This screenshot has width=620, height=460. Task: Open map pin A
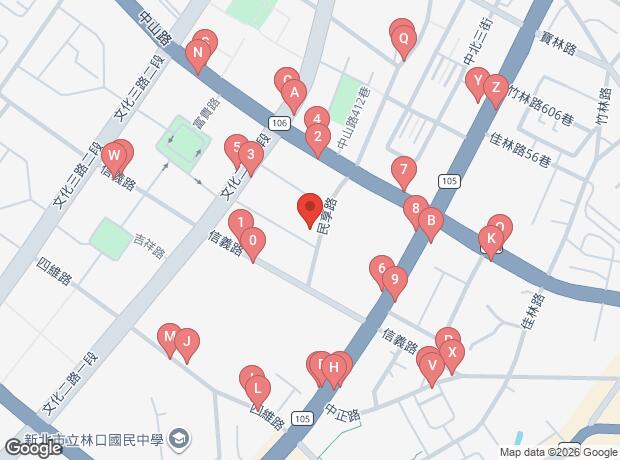point(293,96)
